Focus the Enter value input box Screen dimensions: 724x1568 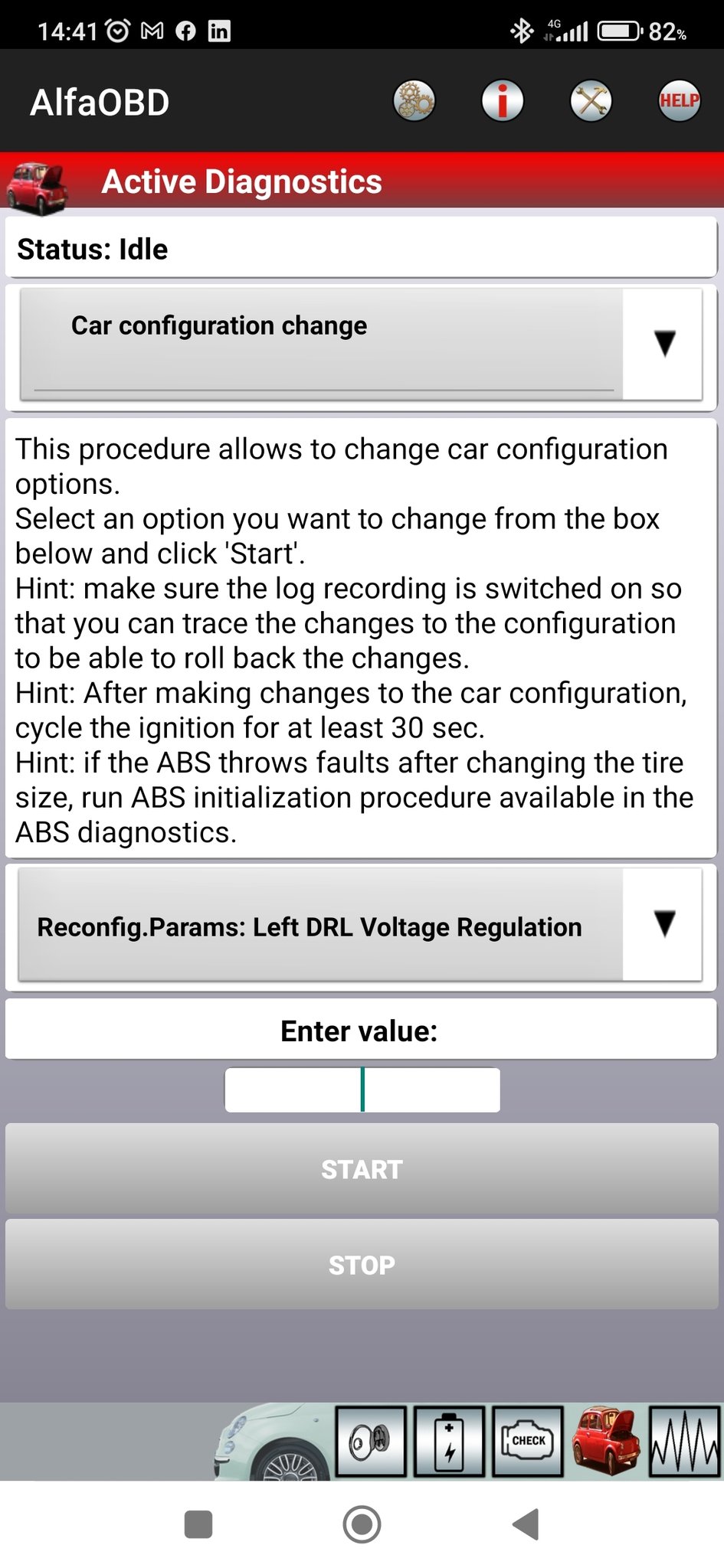(x=362, y=1089)
